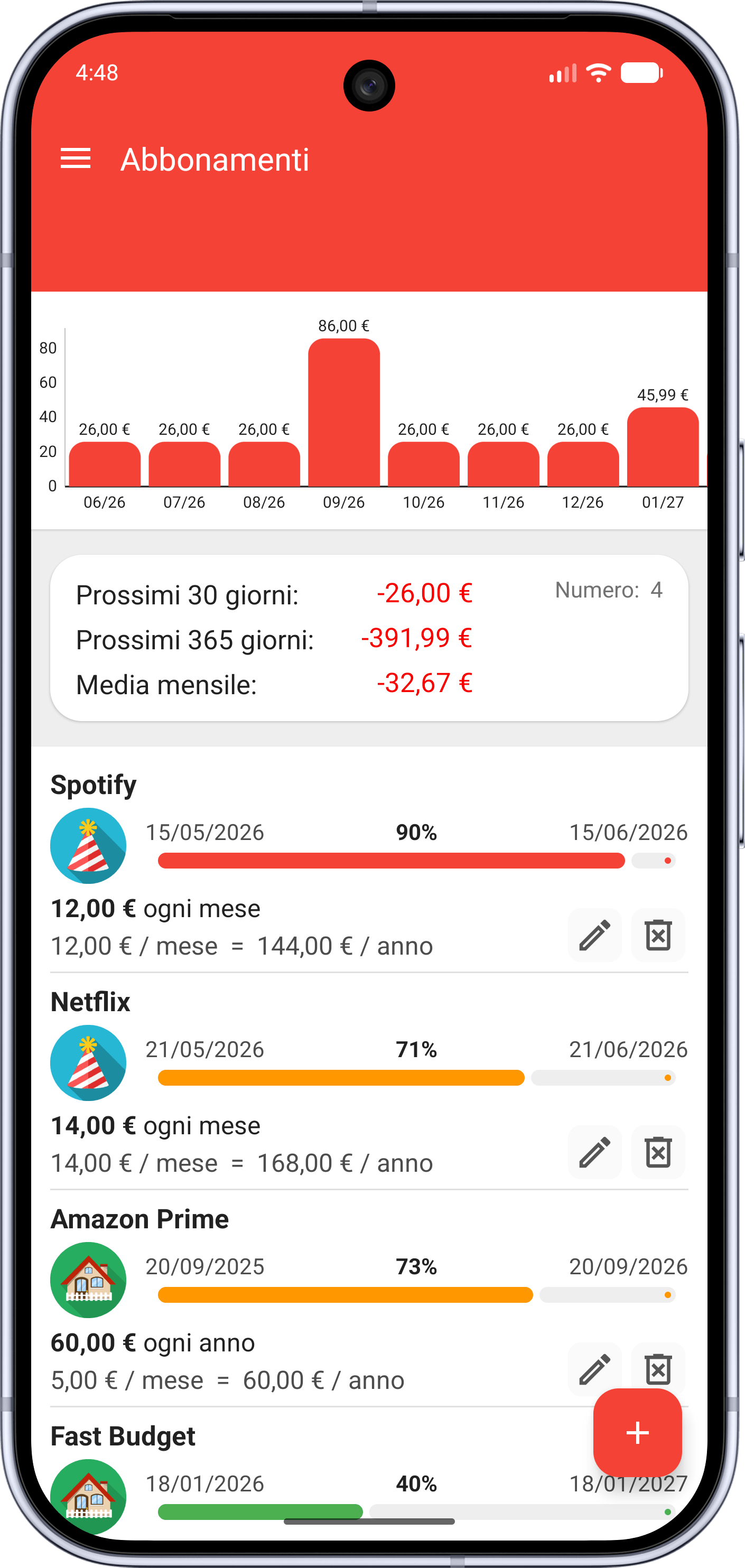Delete the Spotify subscription
Screen dimensions: 745x1568
[658, 935]
